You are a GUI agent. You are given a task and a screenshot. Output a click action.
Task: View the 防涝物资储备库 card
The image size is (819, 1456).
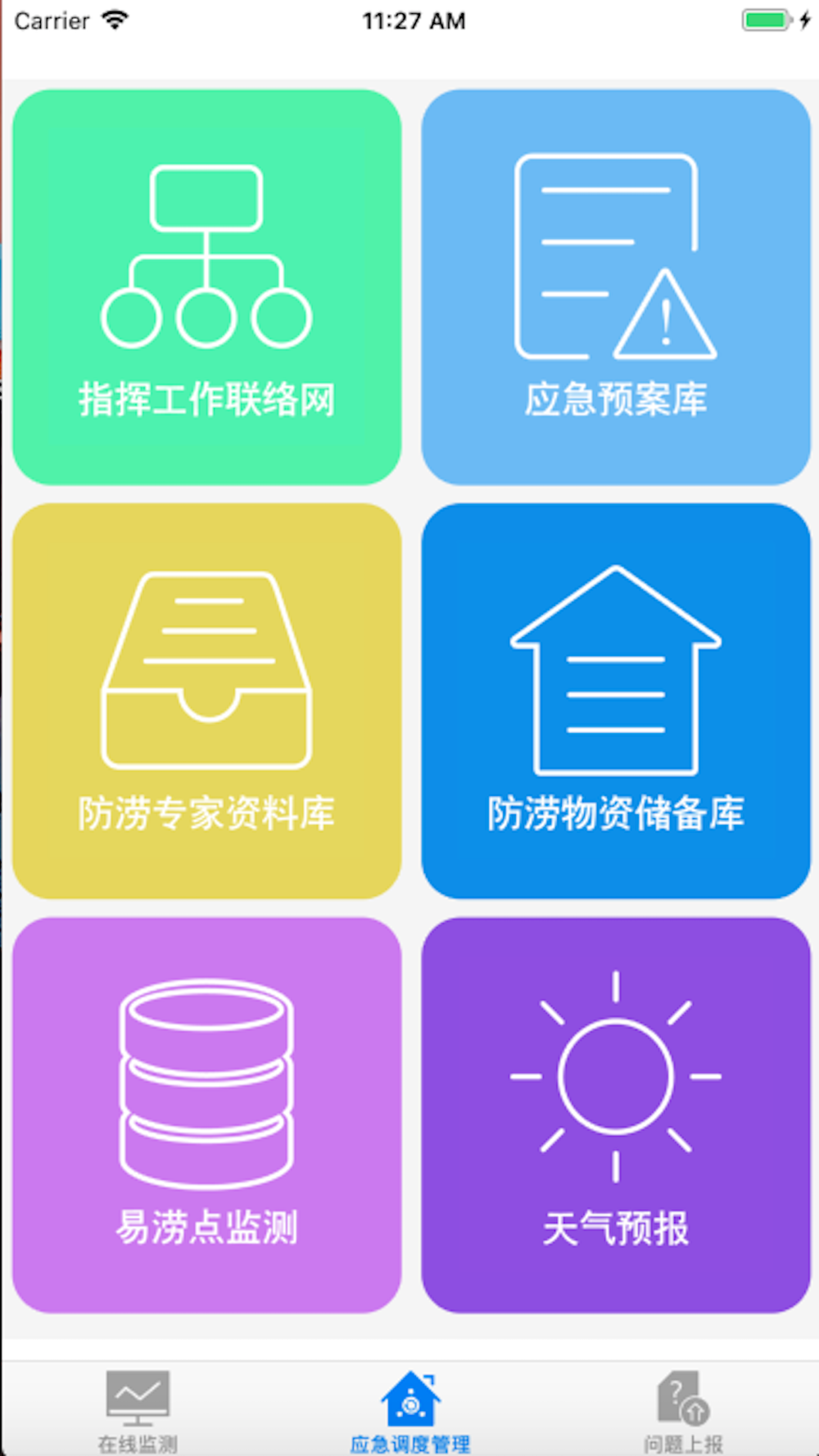tap(616, 701)
